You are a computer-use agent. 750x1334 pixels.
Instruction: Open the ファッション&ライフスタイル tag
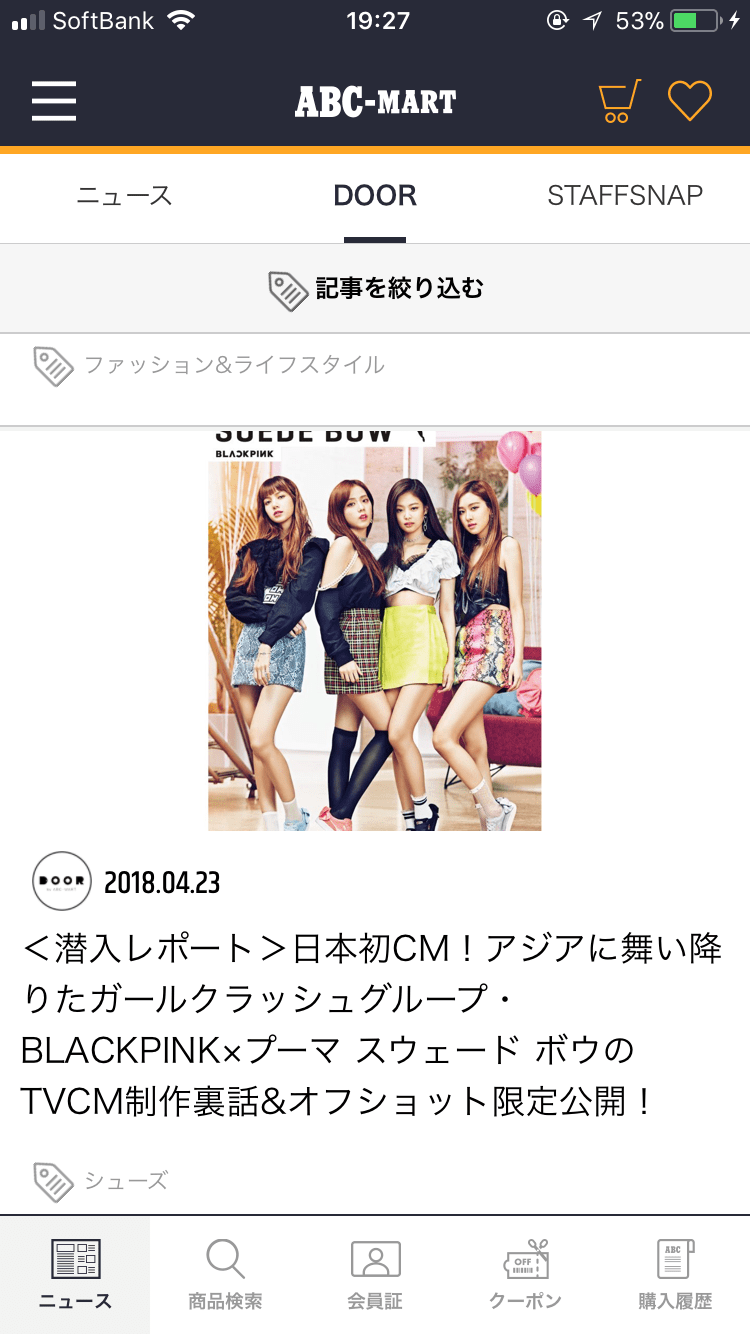pyautogui.click(x=233, y=365)
